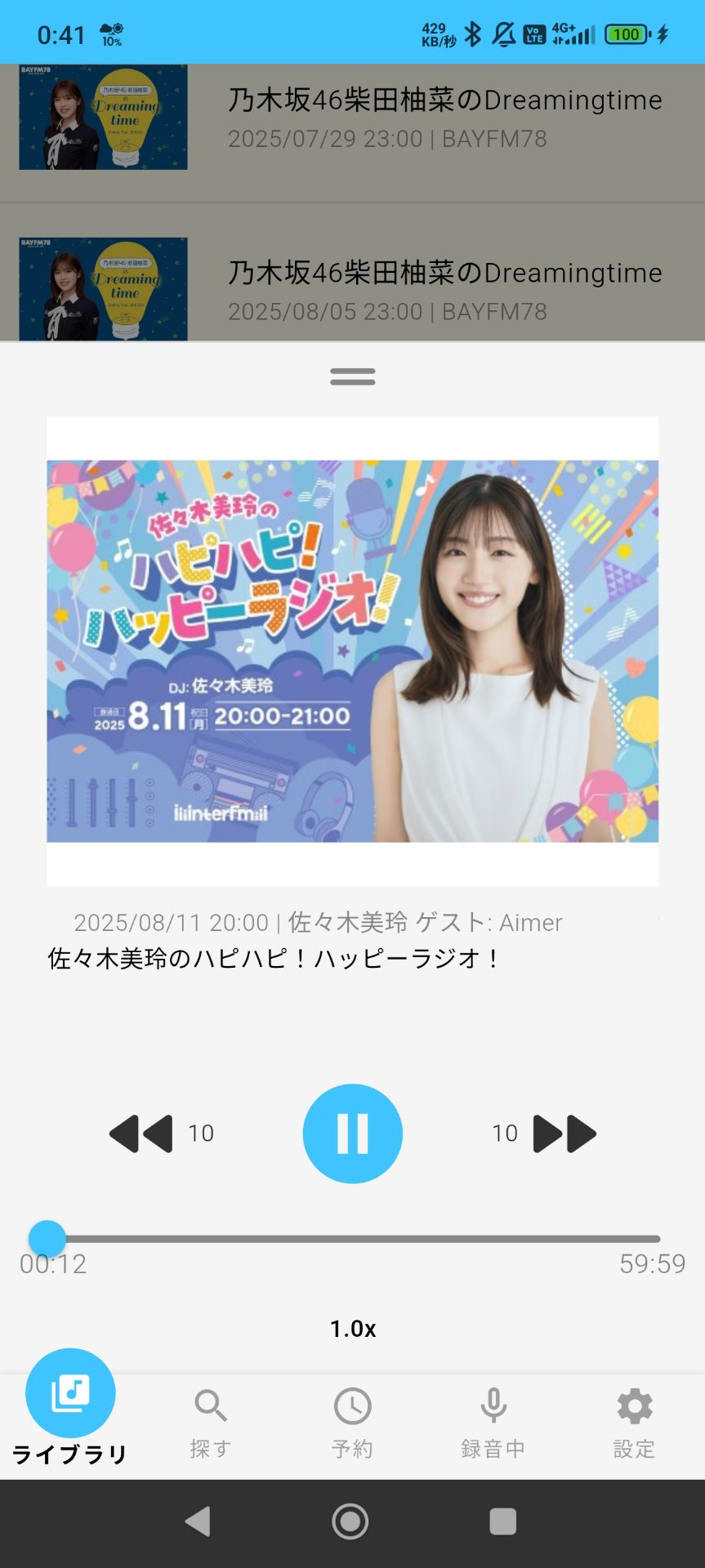Go to the 予約 tab
This screenshot has width=705, height=1568.
coord(352,1423)
